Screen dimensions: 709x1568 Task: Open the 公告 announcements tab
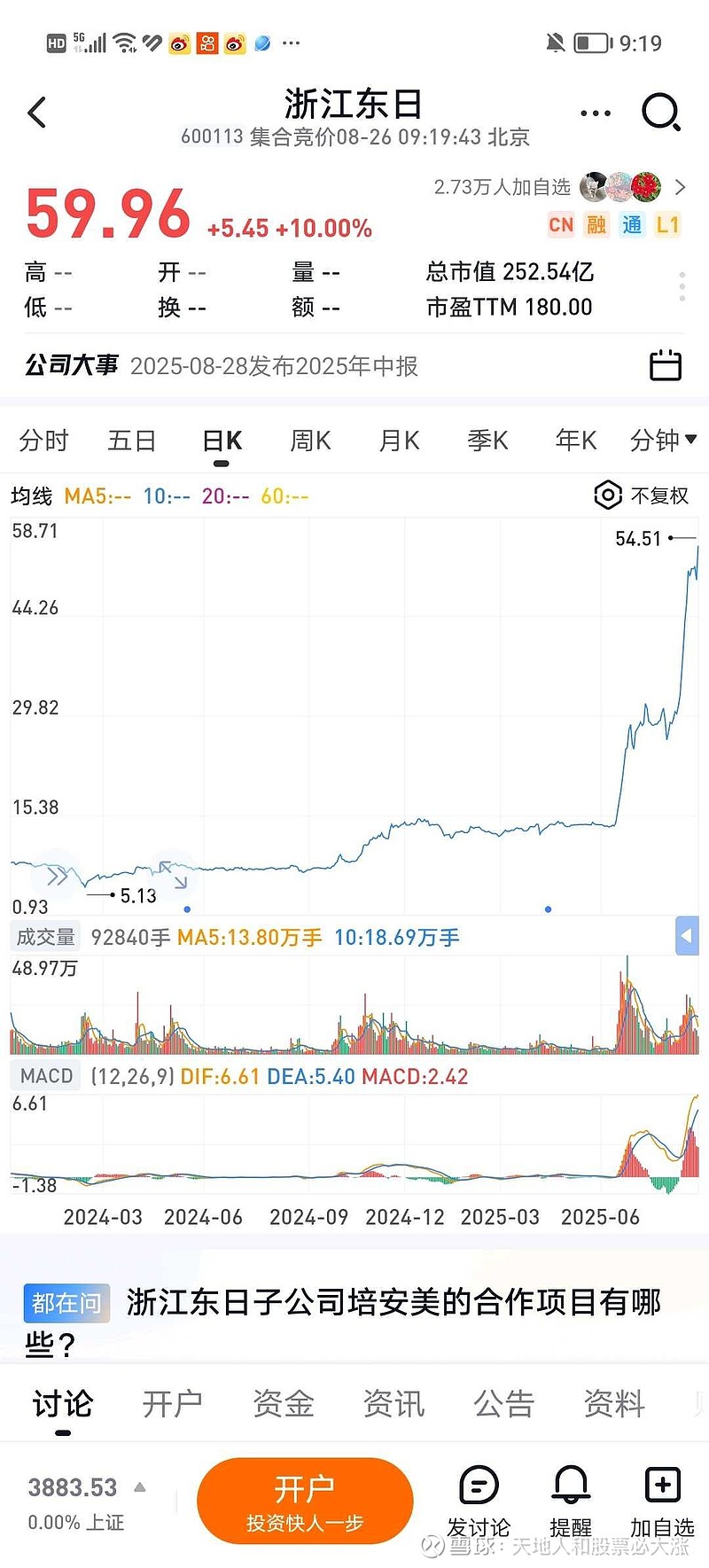[x=503, y=1403]
